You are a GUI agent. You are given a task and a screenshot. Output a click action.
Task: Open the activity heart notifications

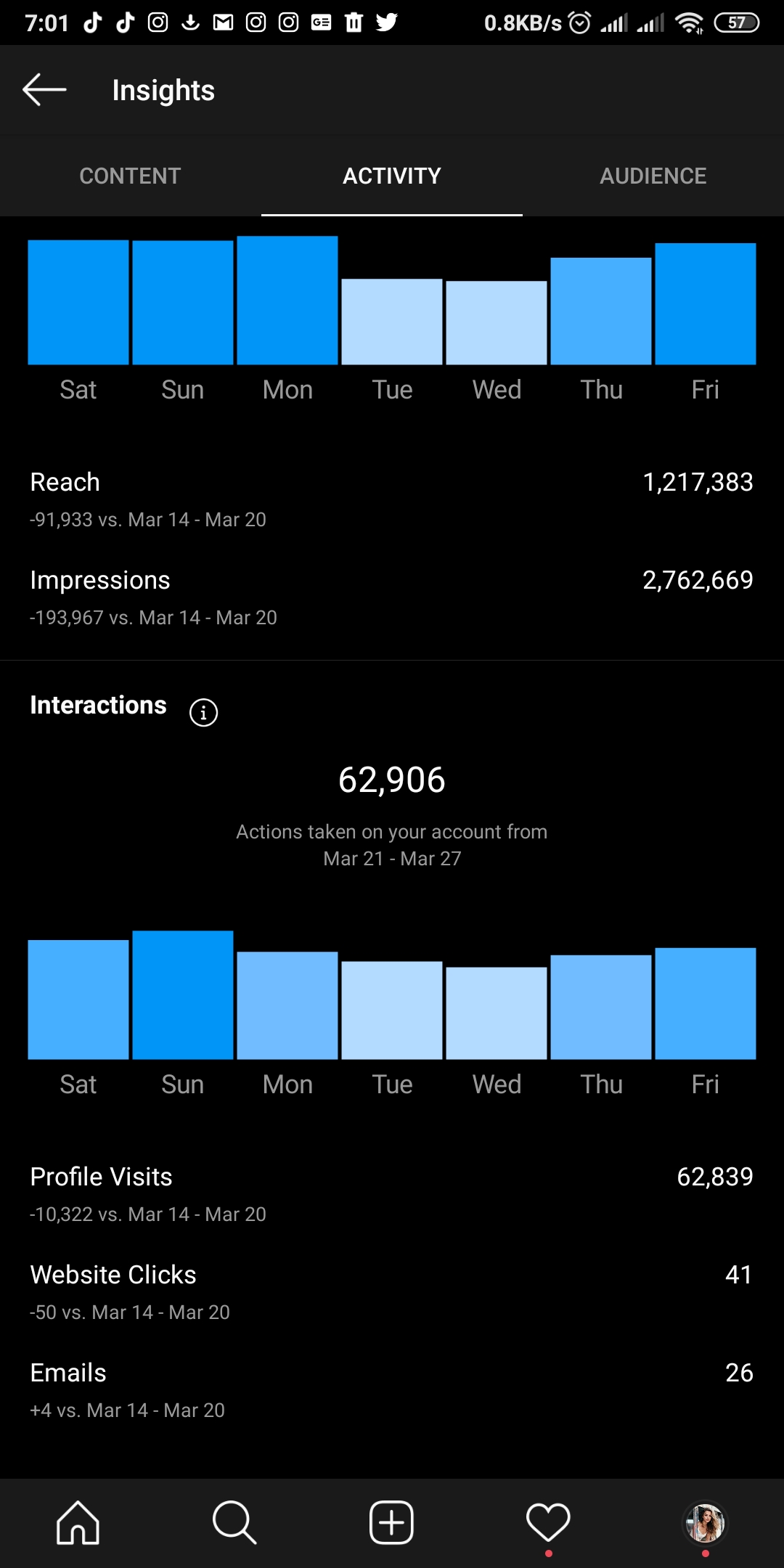point(548,1522)
